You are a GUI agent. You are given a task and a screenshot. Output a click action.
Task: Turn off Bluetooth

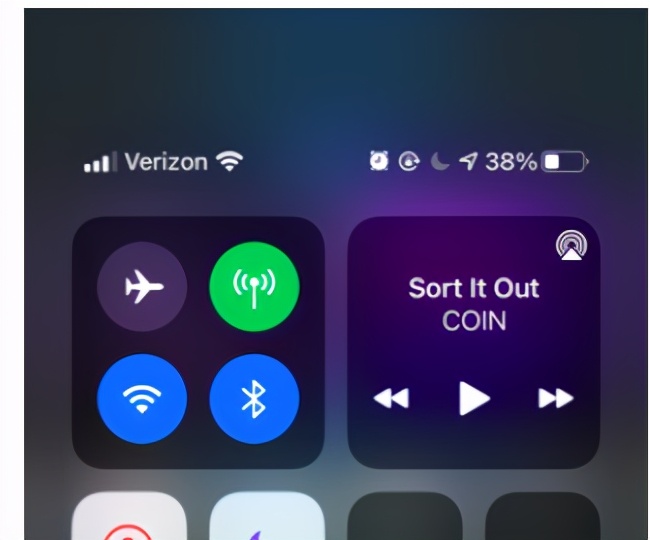tap(254, 400)
